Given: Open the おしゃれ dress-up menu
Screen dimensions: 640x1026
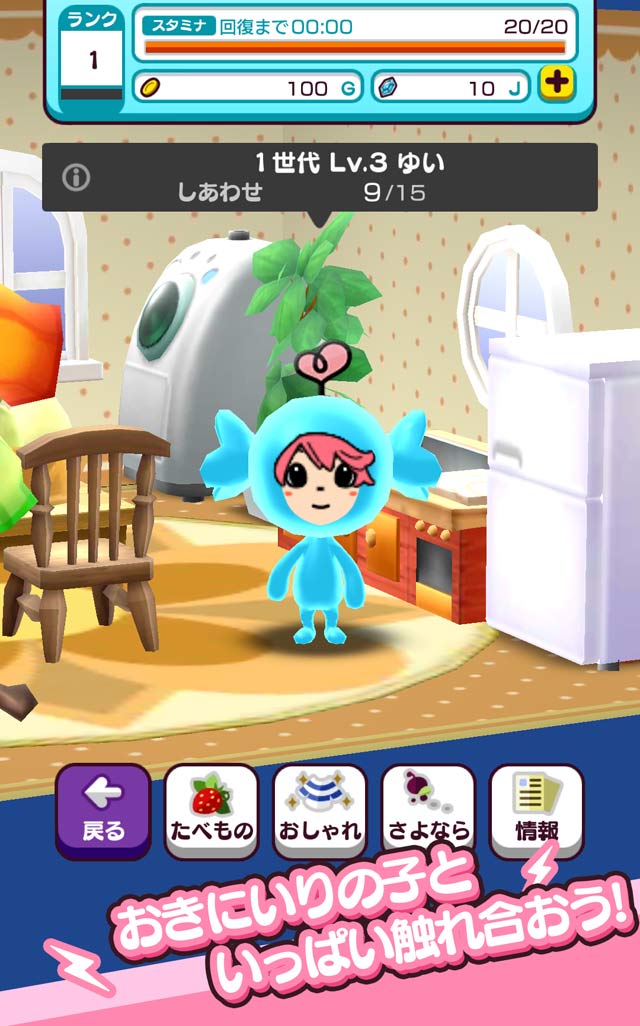Looking at the screenshot, I should point(319,810).
